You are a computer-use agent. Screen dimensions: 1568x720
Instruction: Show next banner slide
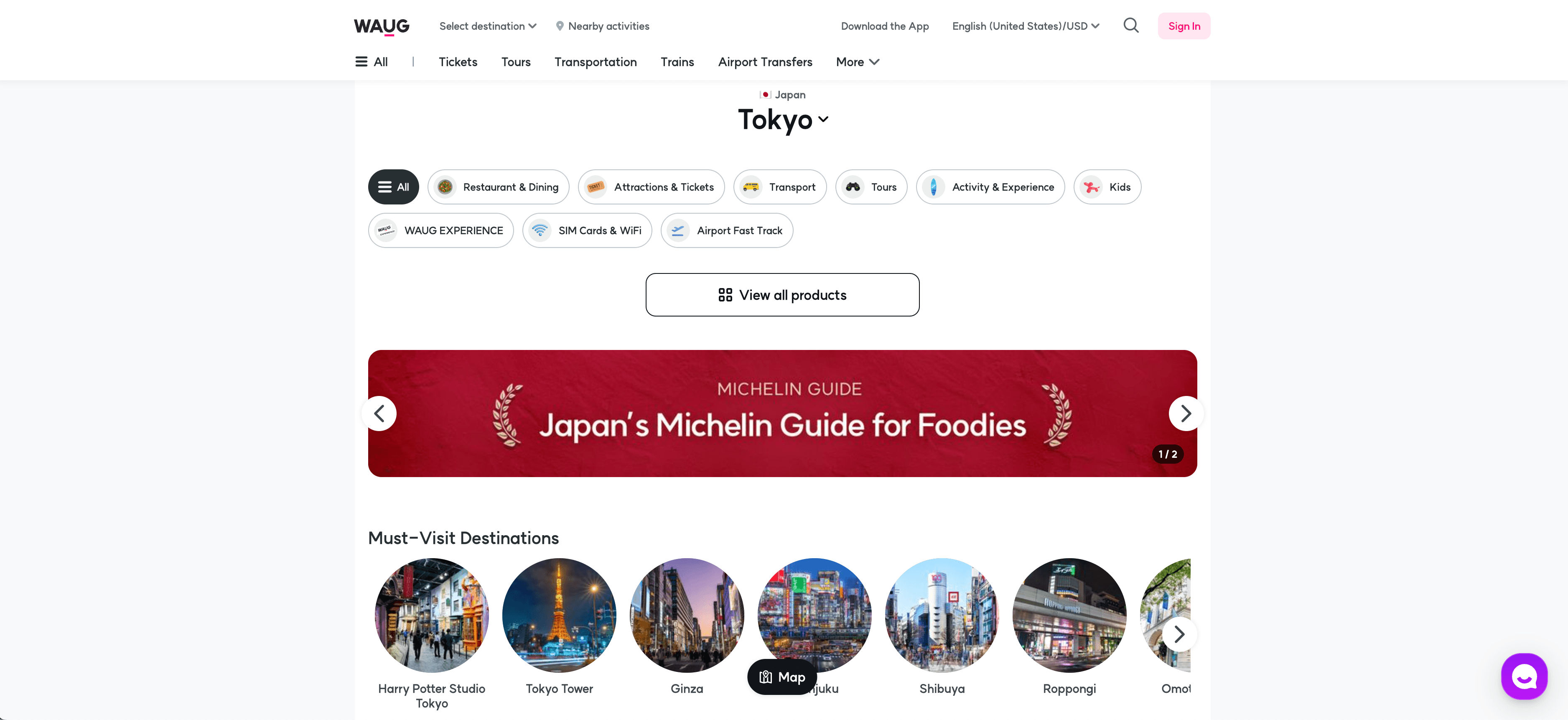click(1185, 414)
